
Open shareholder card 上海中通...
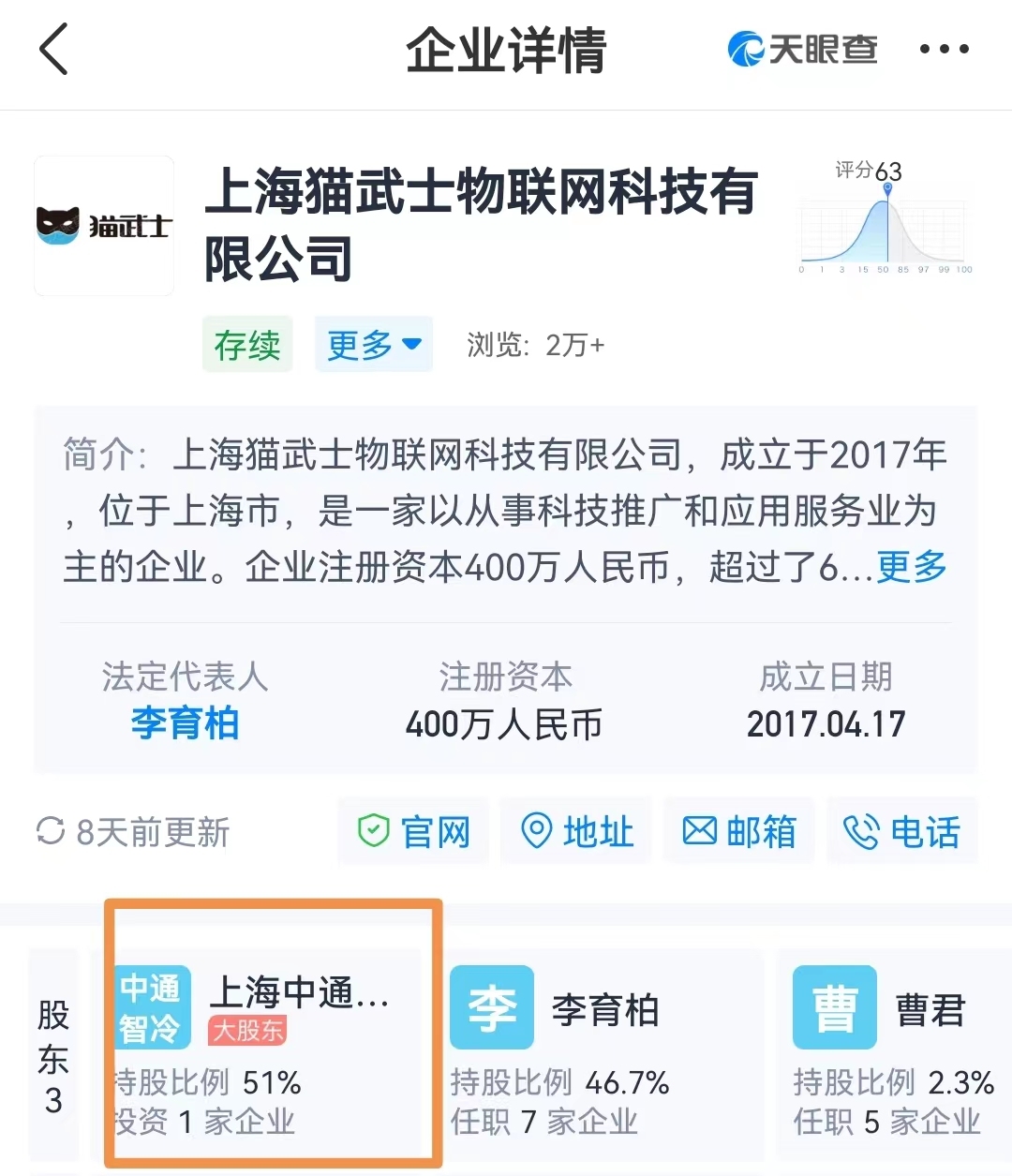coord(272,1049)
